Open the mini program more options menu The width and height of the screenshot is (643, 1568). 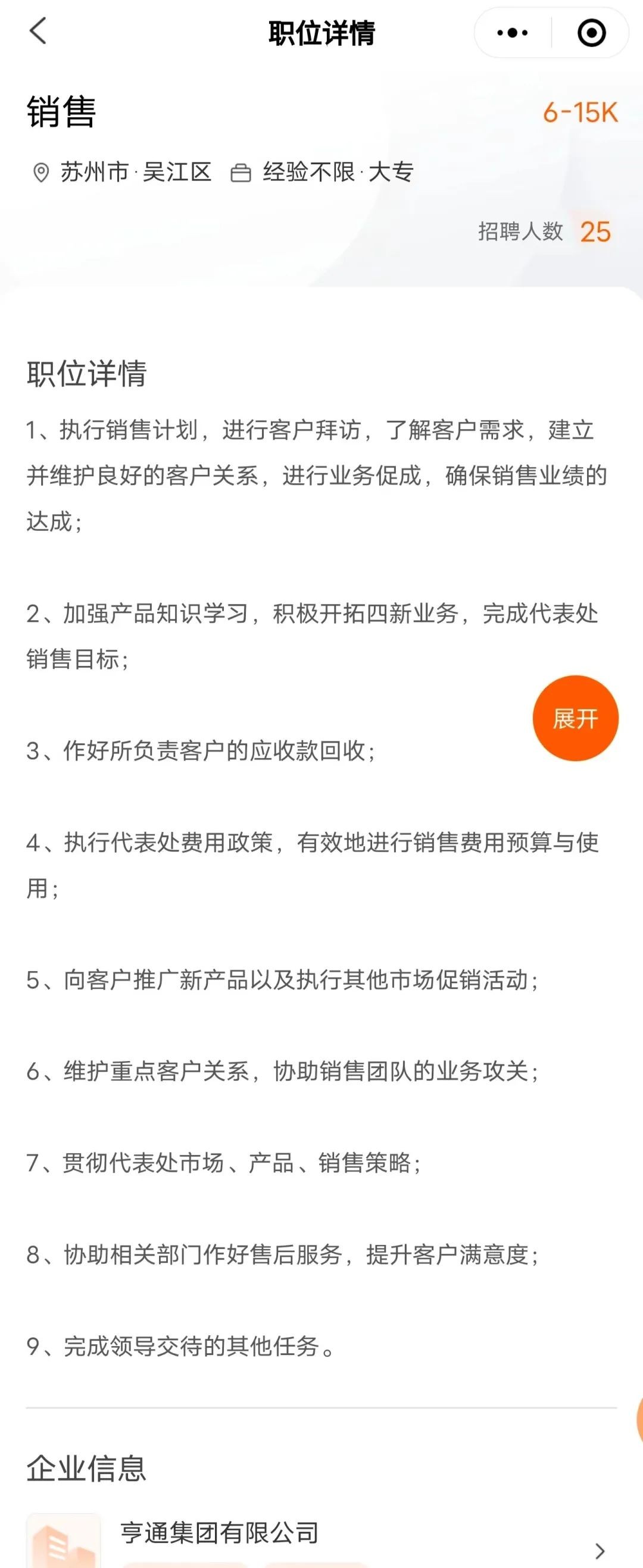(x=513, y=33)
